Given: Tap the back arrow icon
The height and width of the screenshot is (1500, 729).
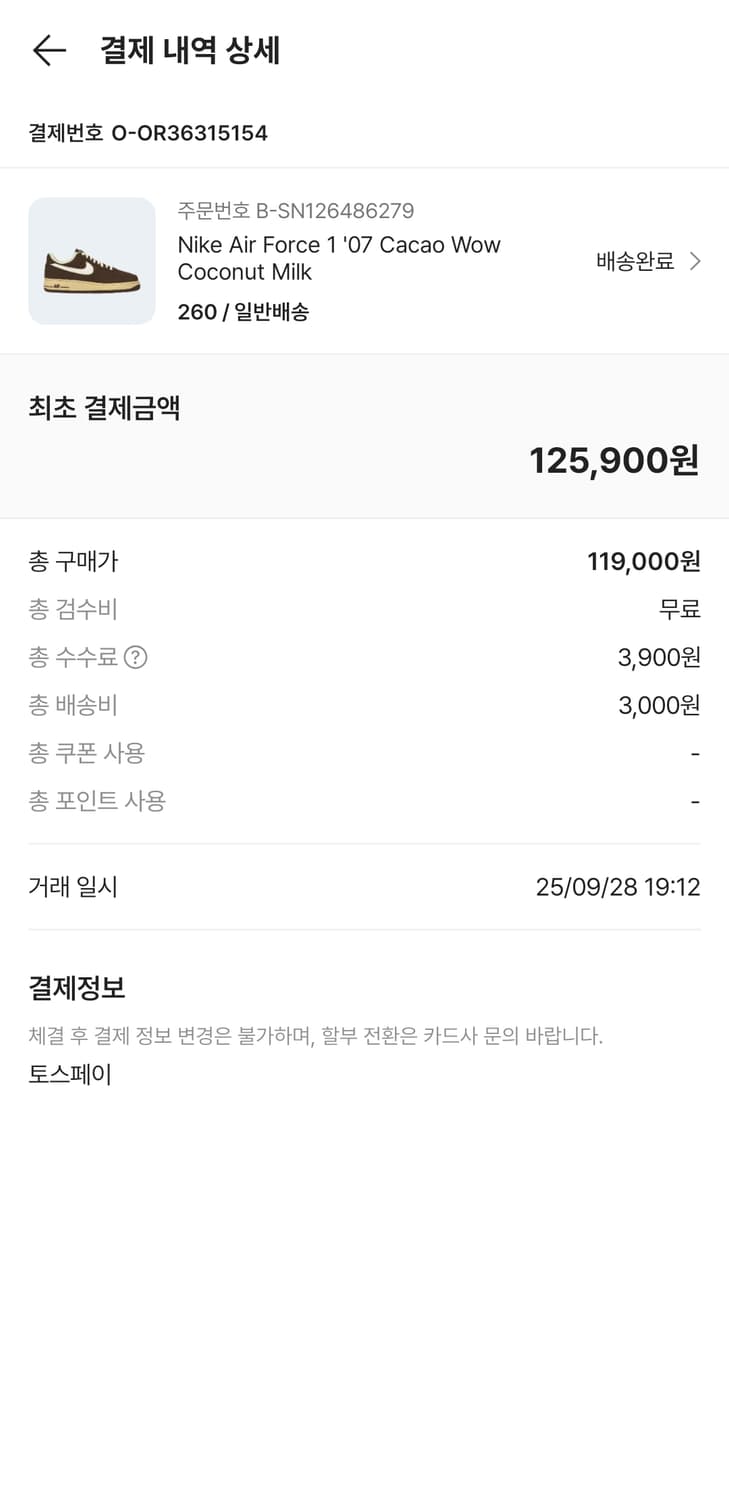Looking at the screenshot, I should click(x=49, y=51).
